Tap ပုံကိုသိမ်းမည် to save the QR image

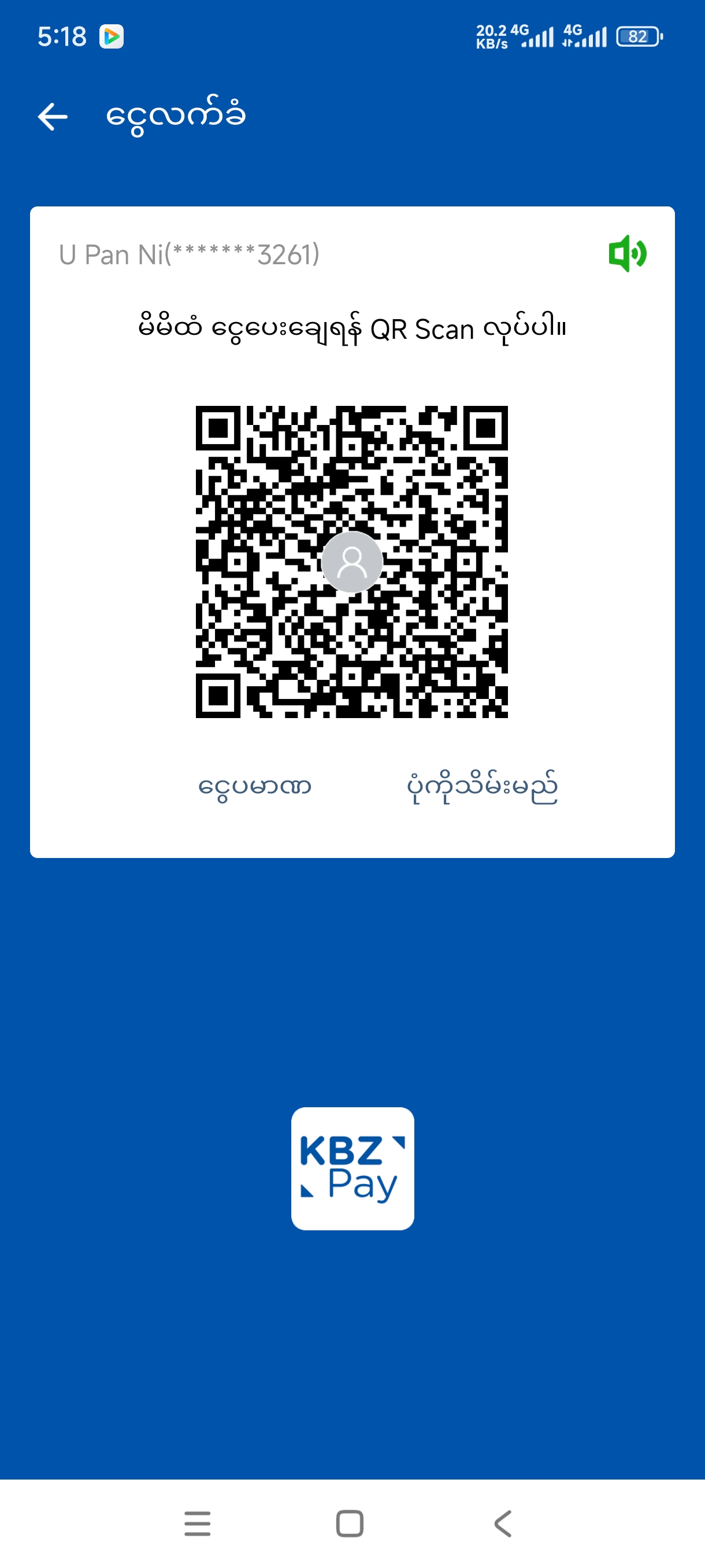pyautogui.click(x=482, y=786)
